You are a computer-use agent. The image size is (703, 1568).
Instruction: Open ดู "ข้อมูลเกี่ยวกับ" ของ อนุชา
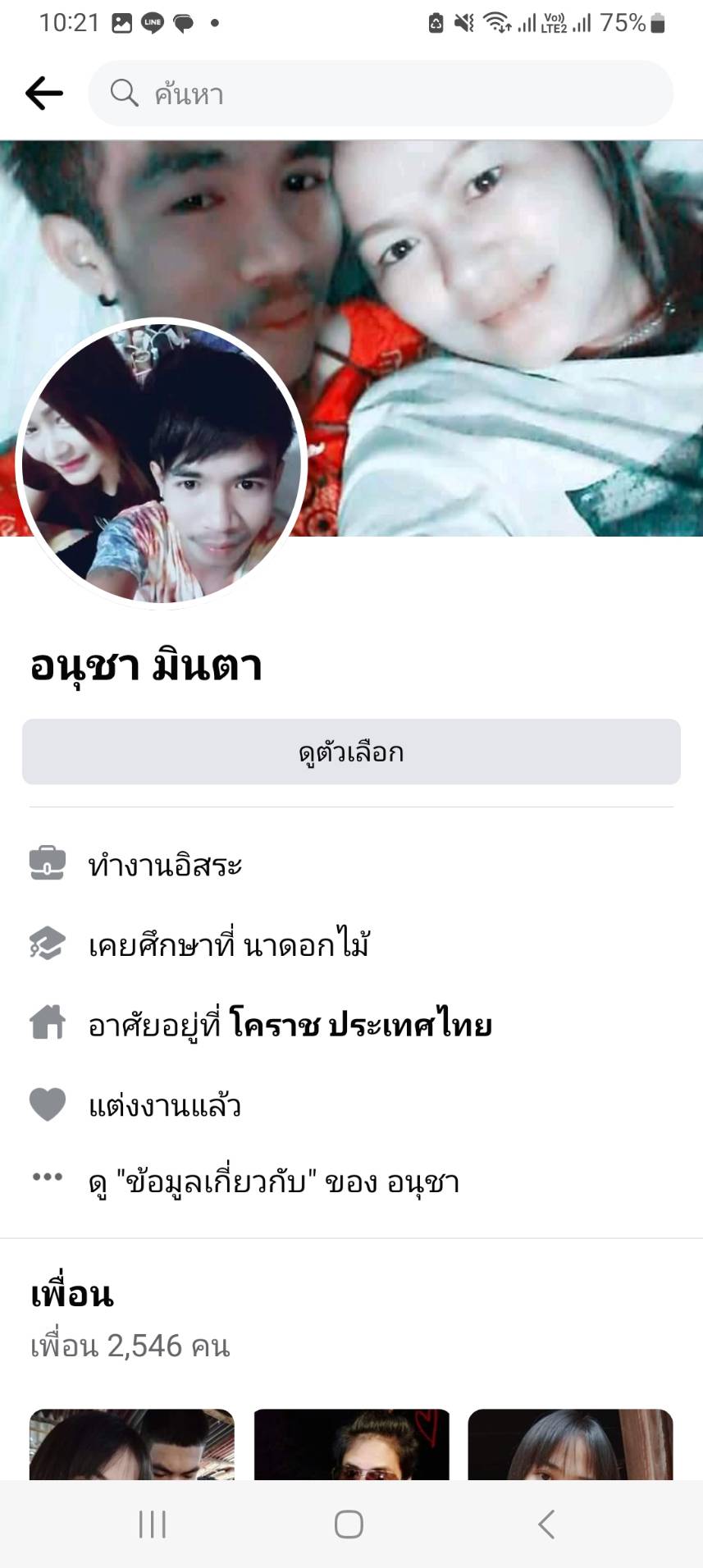click(x=273, y=1182)
